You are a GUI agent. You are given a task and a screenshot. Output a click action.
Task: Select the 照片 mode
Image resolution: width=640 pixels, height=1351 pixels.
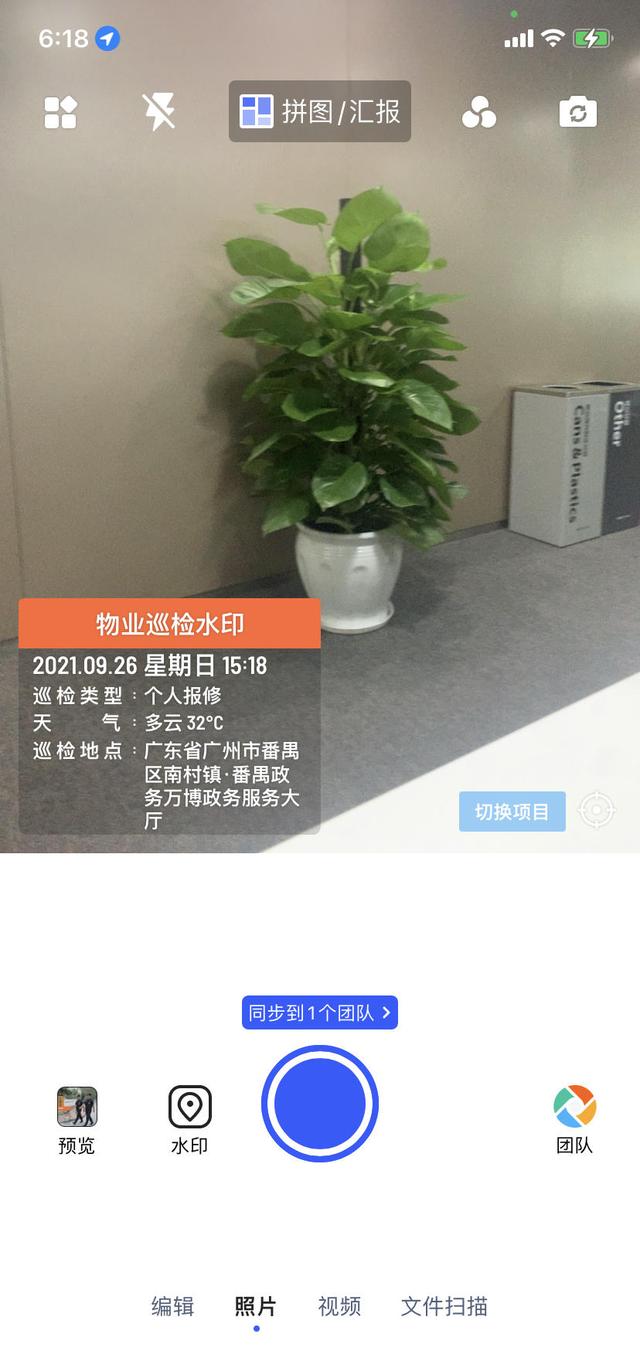(x=256, y=1306)
